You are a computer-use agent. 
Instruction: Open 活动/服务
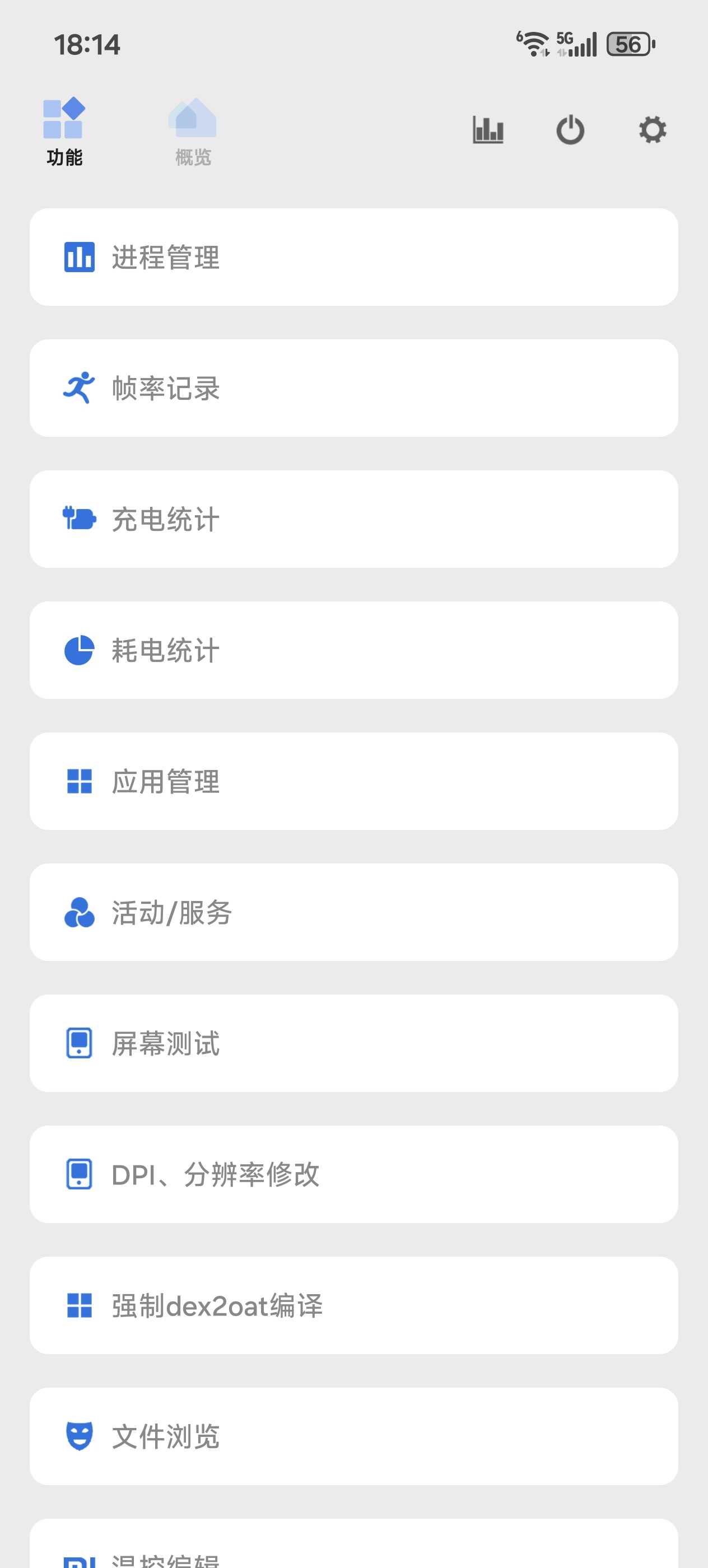click(x=353, y=912)
